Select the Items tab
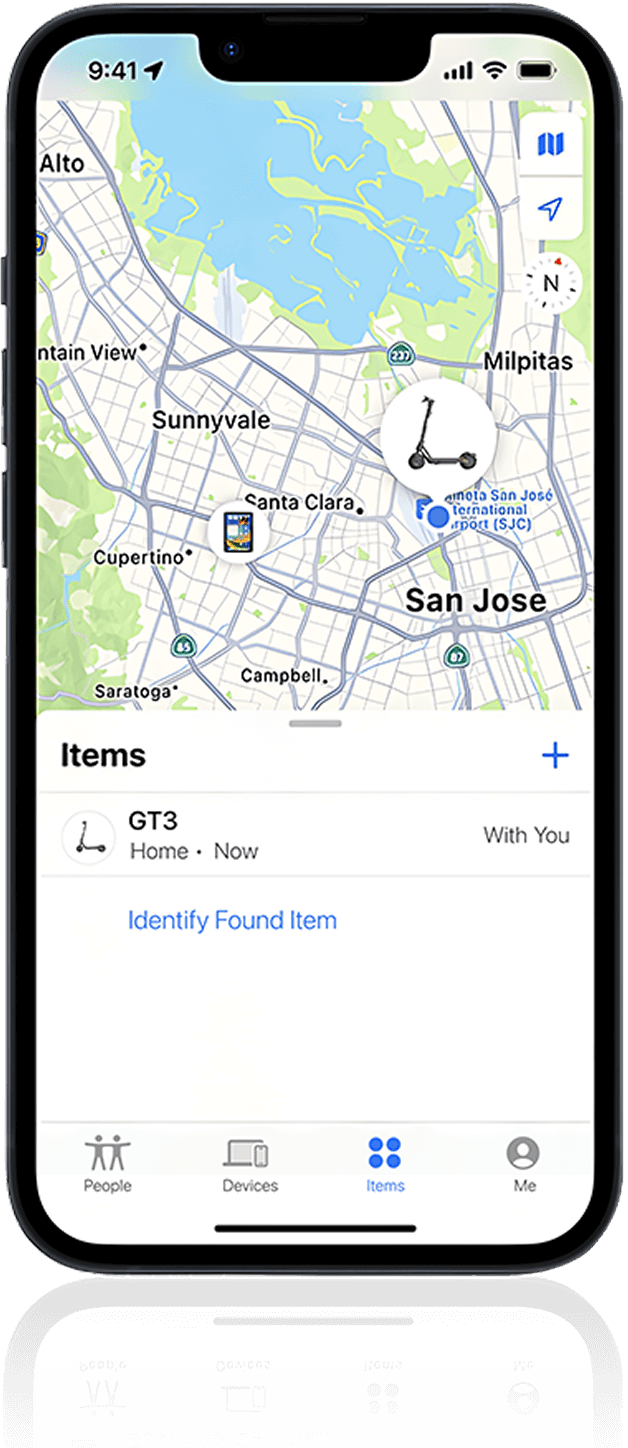 (385, 1164)
